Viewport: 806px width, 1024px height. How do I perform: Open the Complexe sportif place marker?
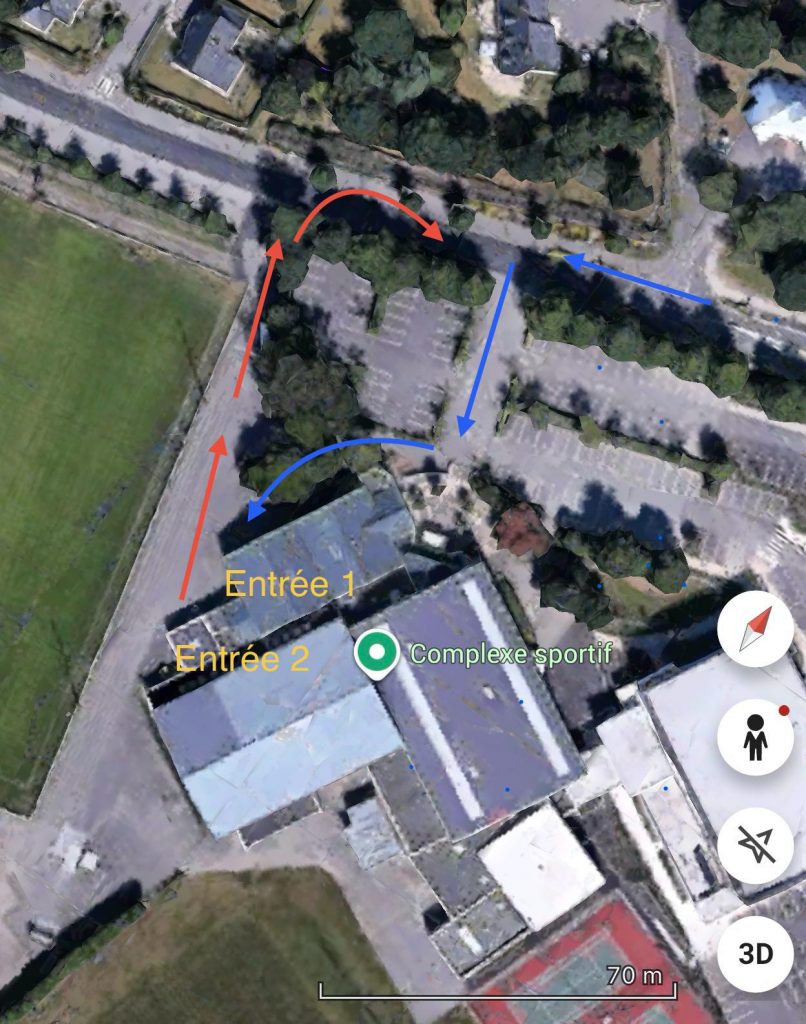(x=376, y=654)
